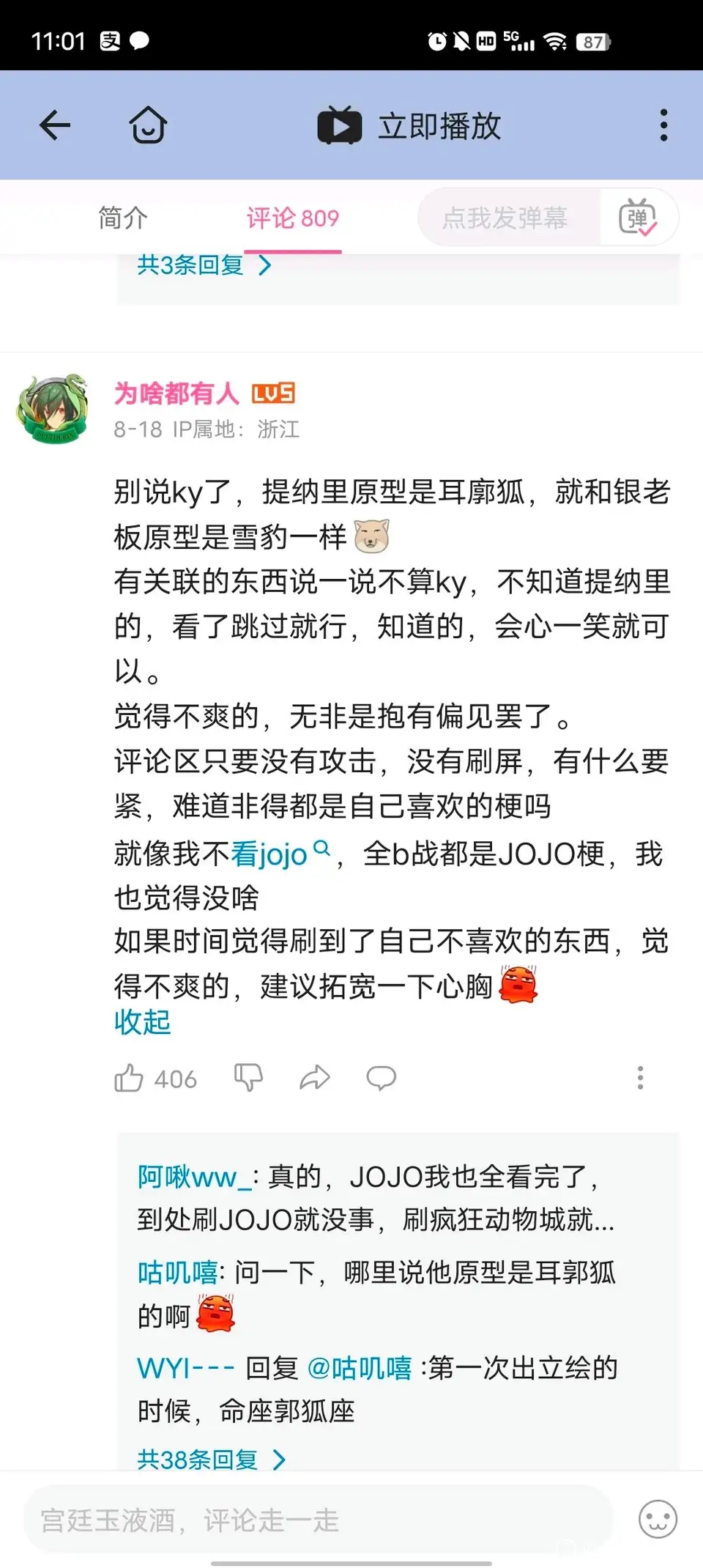Image resolution: width=703 pixels, height=1568 pixels.
Task: Open the top-right three-dot overflow menu
Action: coord(663,125)
